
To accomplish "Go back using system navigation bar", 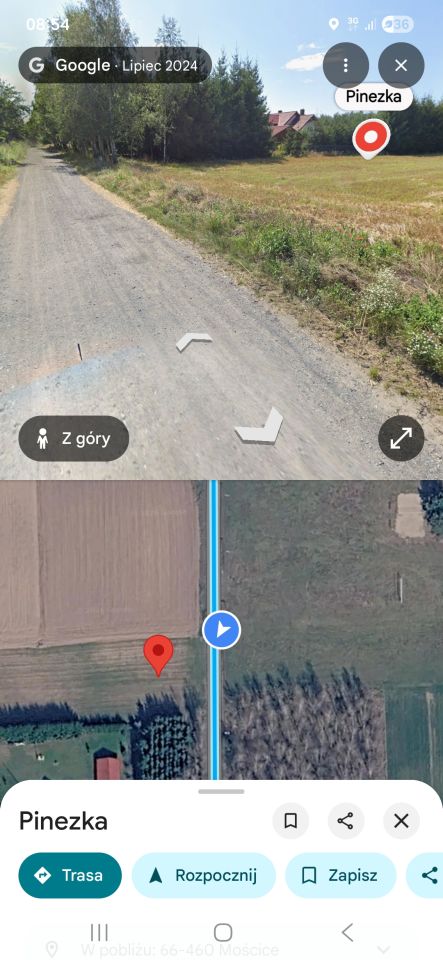I will 347,932.
